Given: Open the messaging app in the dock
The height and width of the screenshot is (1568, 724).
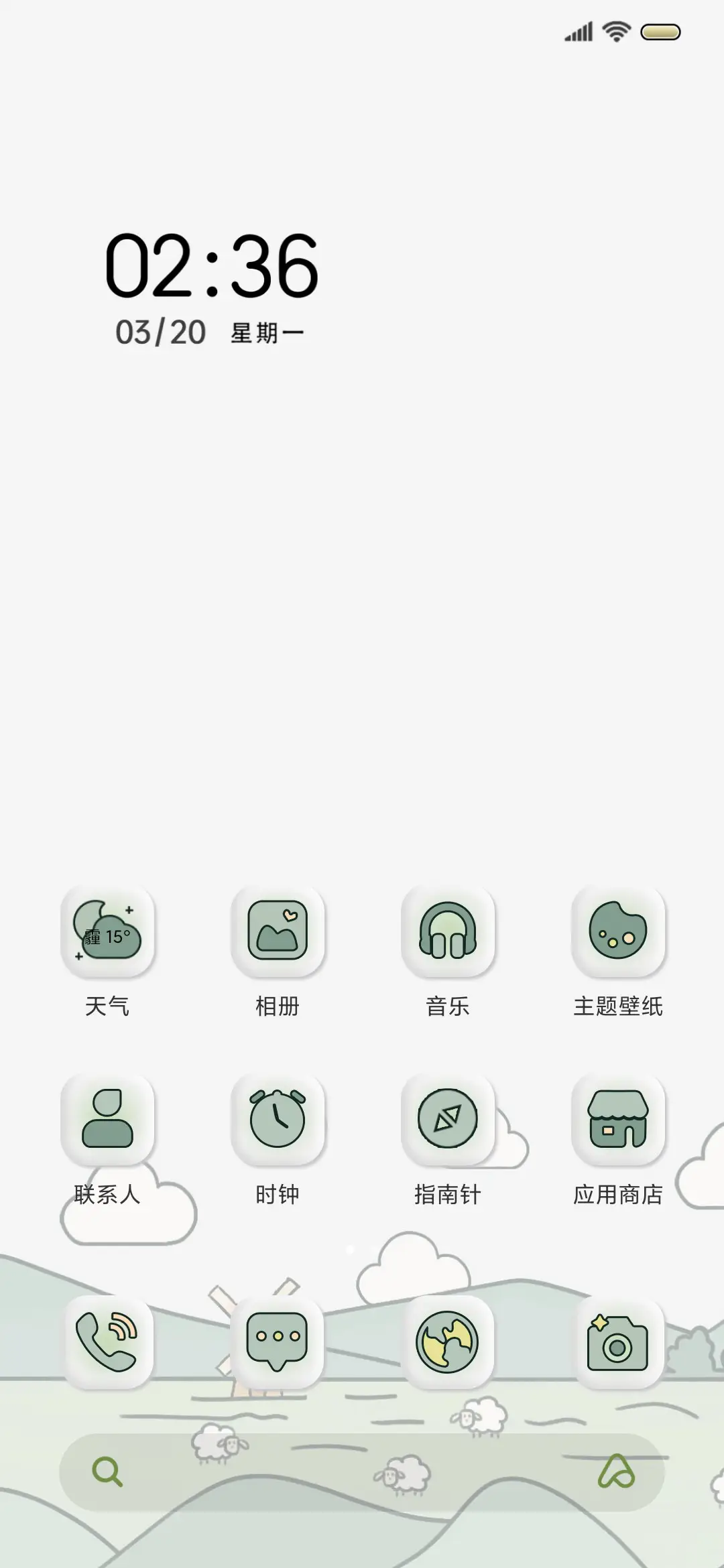Looking at the screenshot, I should tap(279, 1344).
